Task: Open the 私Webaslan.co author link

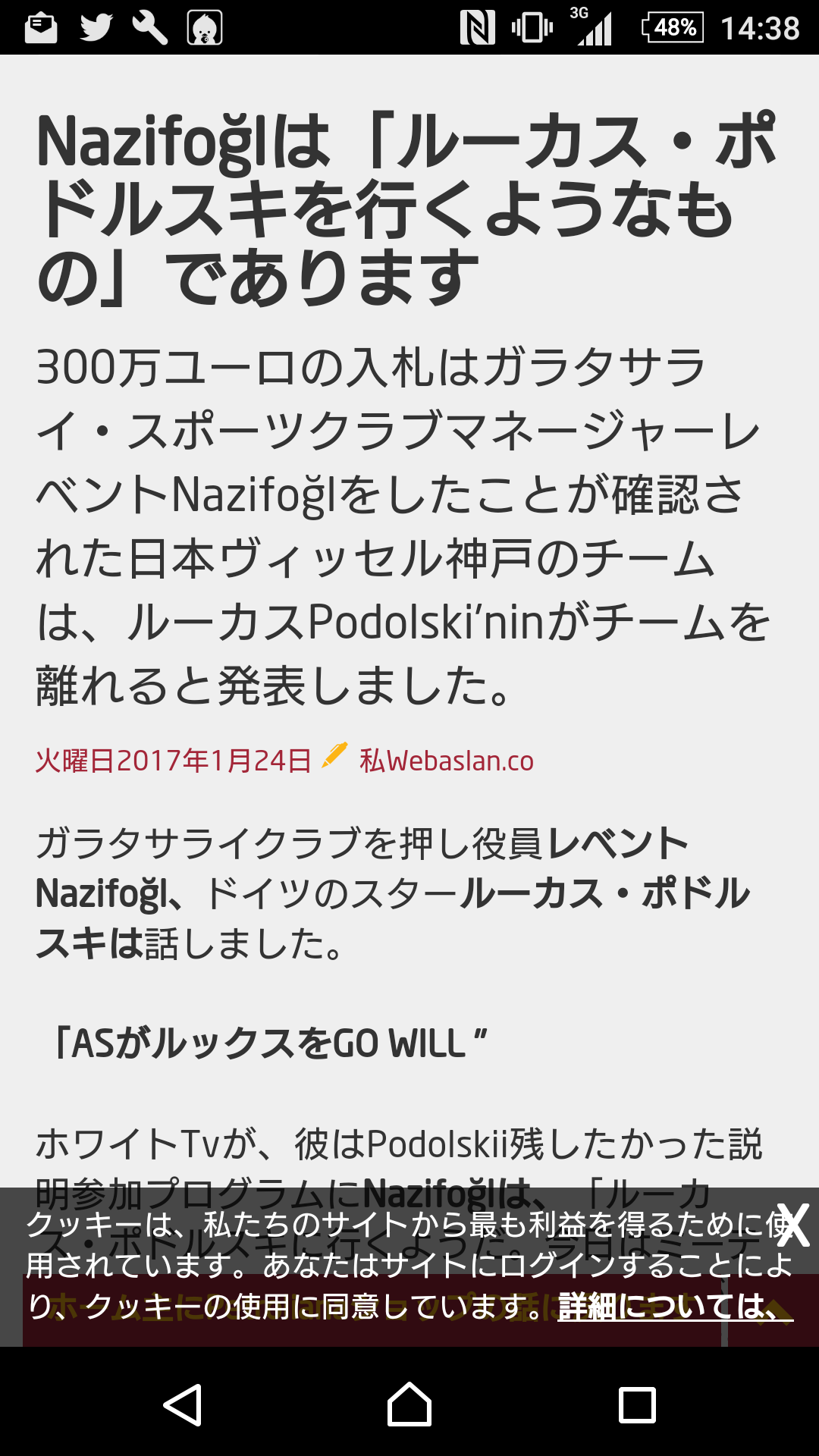Action: click(x=446, y=761)
